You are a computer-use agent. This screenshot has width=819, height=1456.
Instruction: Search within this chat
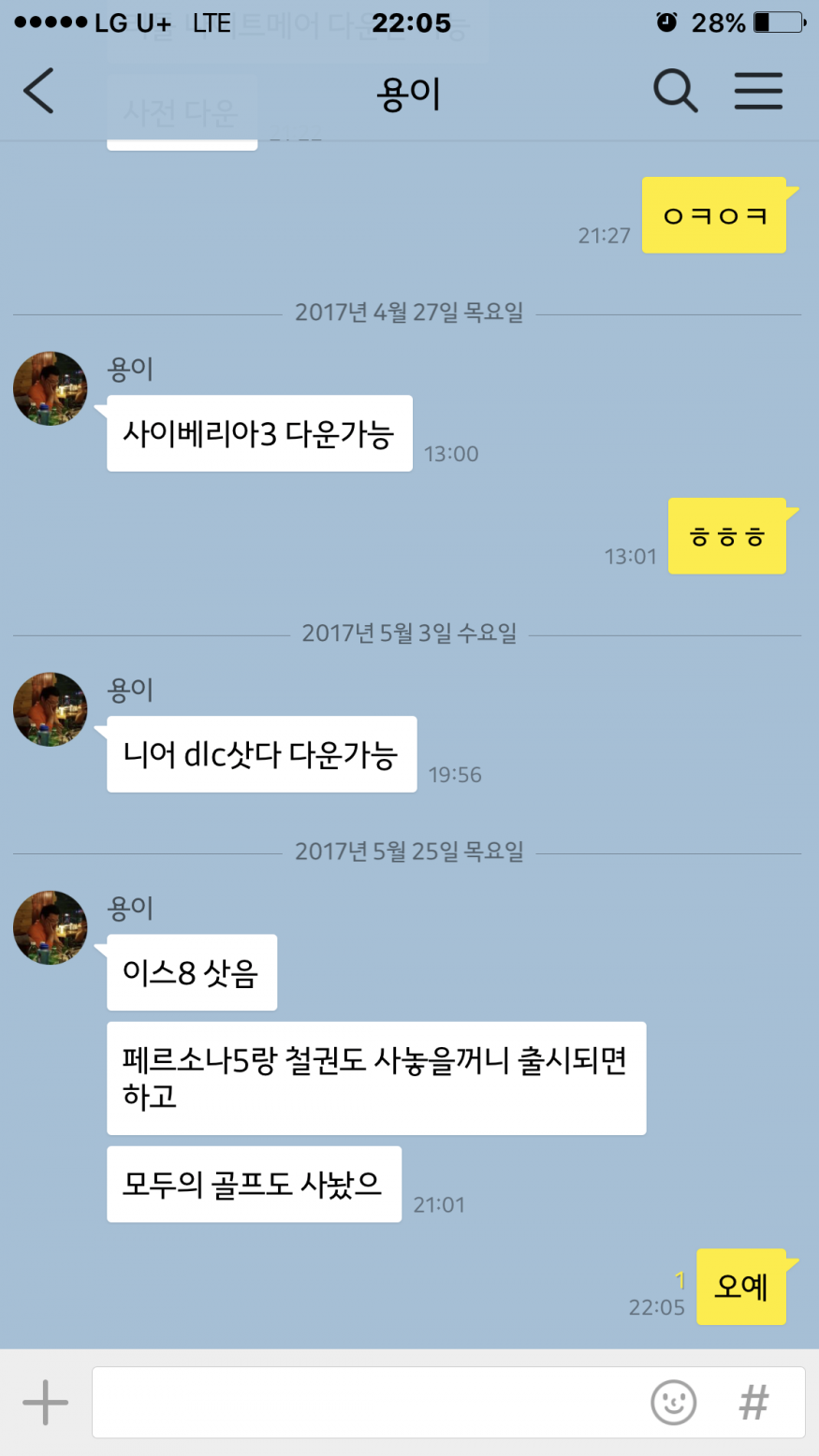point(675,91)
